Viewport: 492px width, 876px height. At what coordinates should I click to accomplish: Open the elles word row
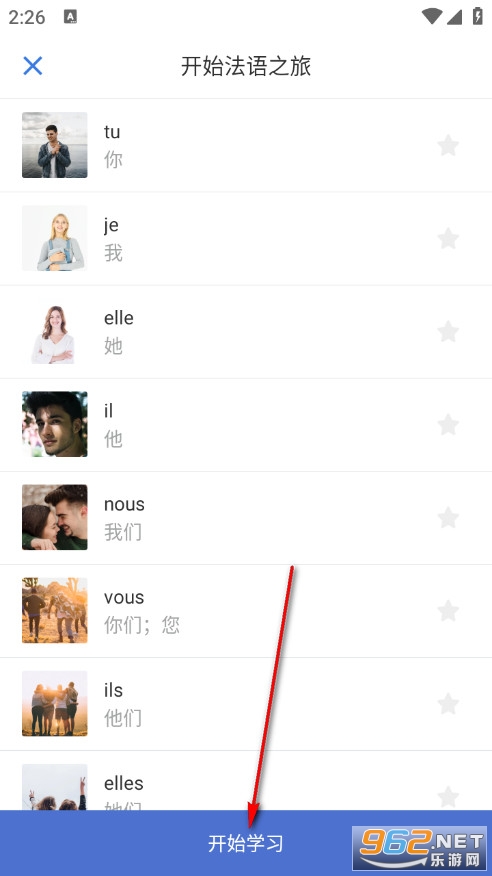tap(246, 781)
